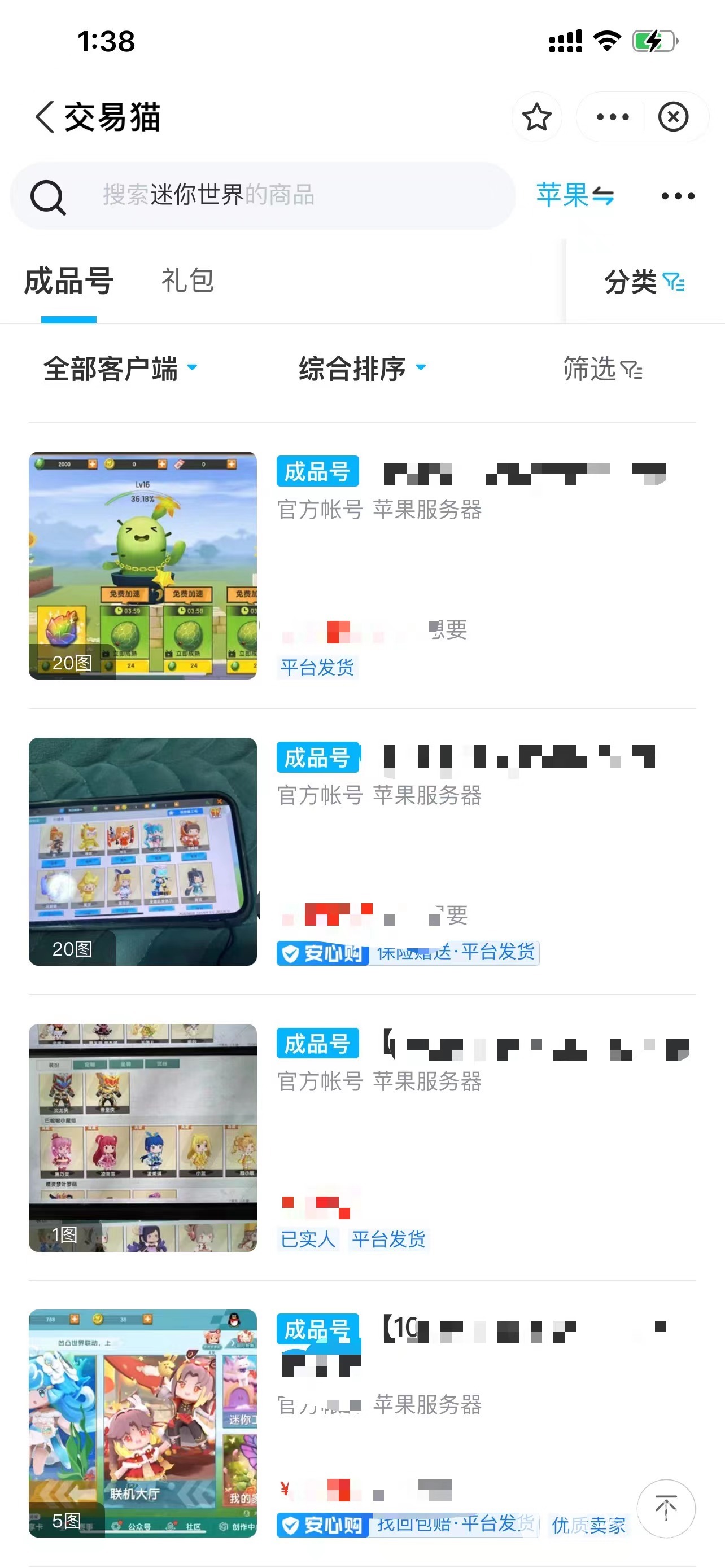Close the mini program

(x=672, y=117)
